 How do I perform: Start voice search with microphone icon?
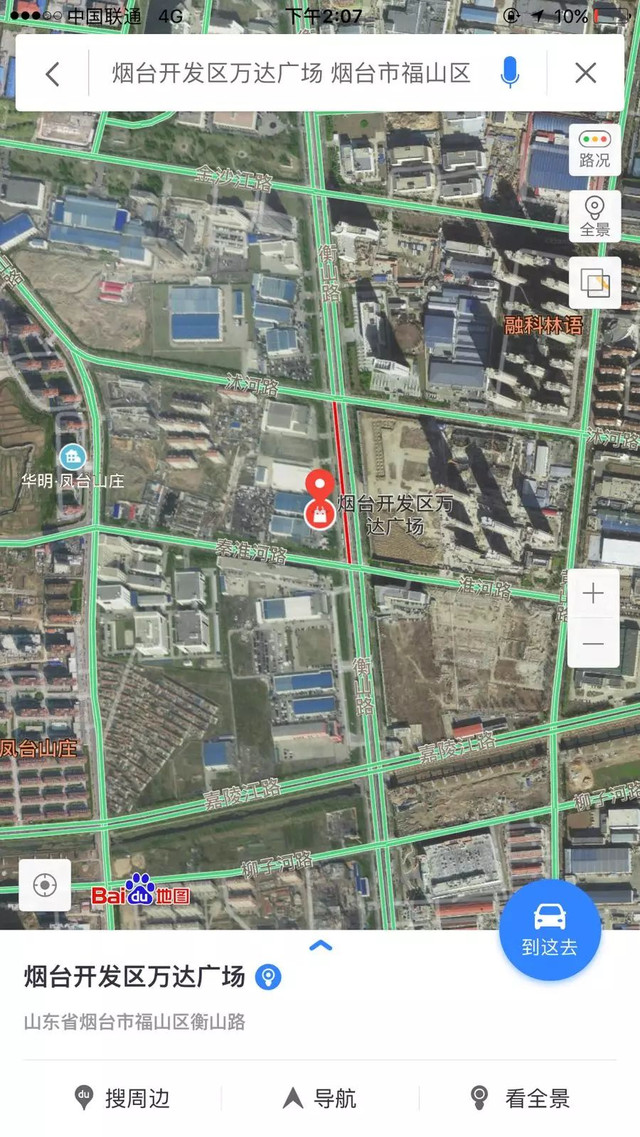point(510,73)
